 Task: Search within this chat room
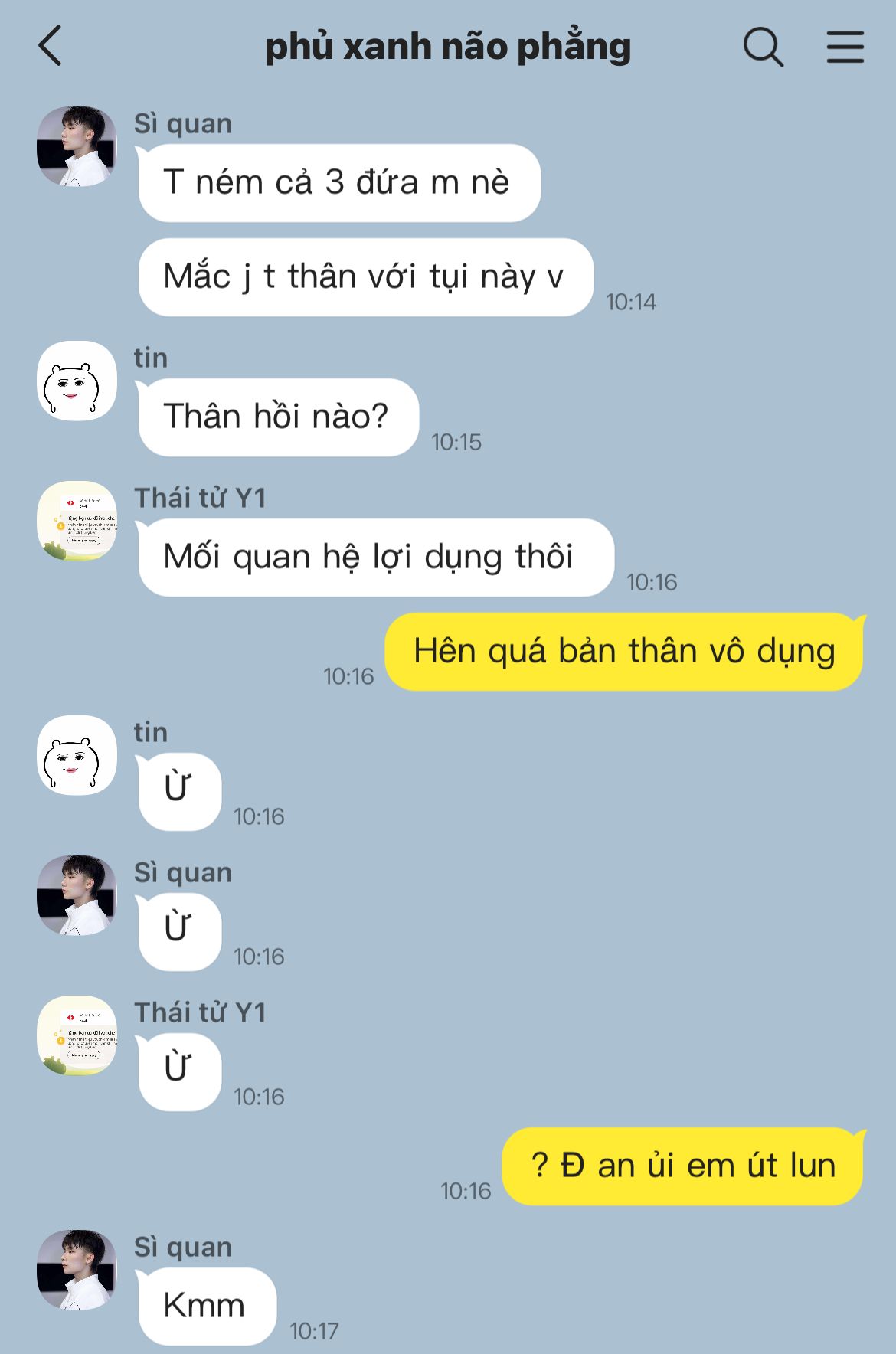click(x=763, y=47)
